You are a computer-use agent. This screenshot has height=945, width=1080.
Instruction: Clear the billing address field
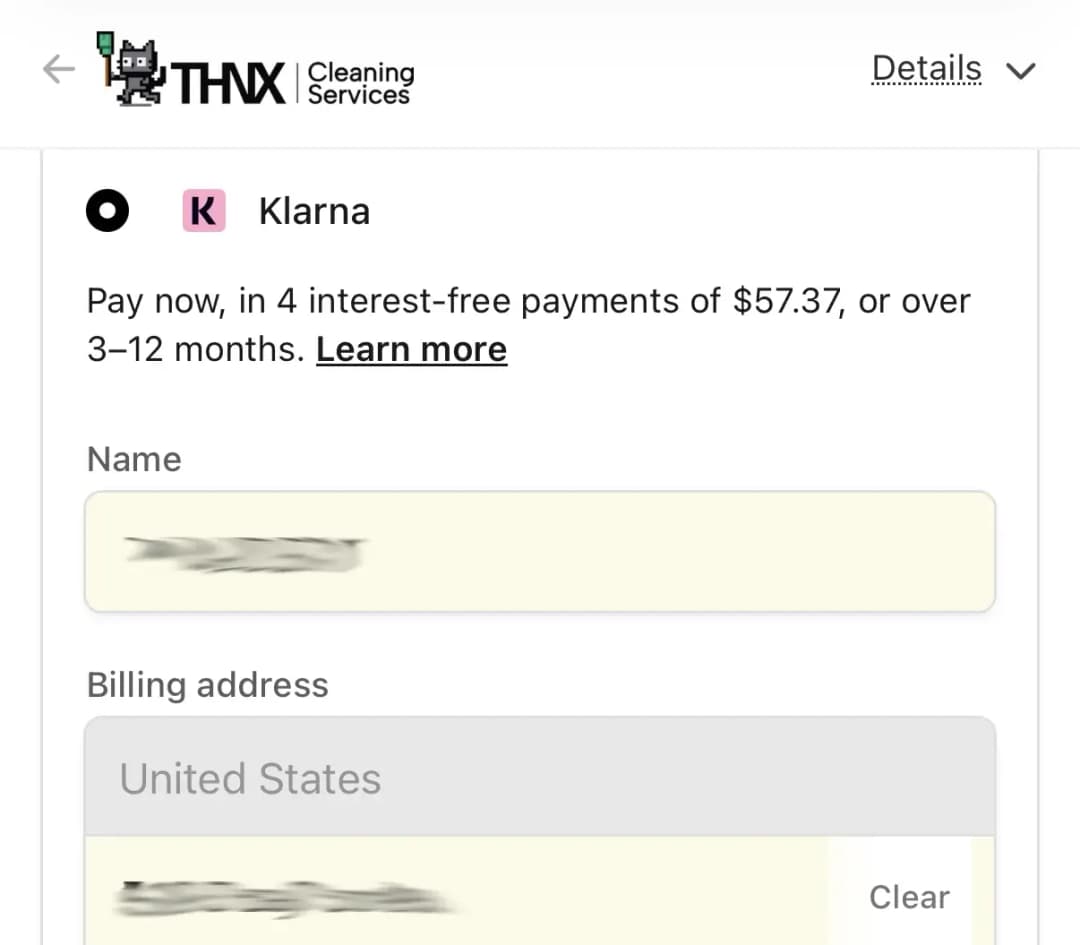click(908, 897)
